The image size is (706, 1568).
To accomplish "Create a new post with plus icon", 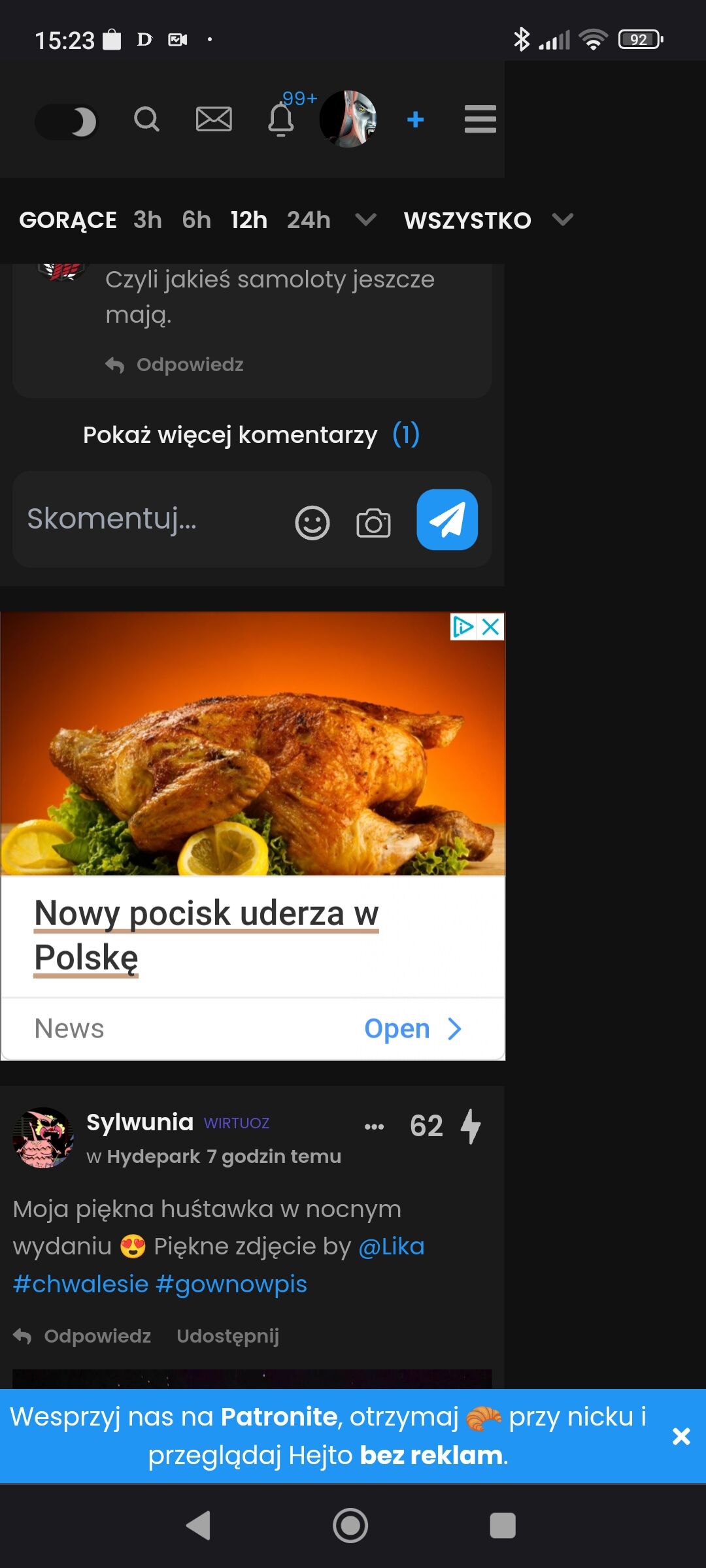I will point(415,120).
